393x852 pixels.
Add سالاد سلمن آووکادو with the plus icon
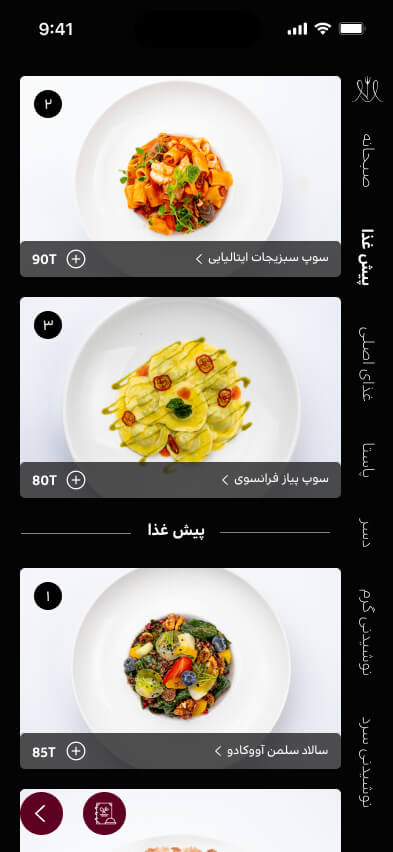tap(76, 751)
